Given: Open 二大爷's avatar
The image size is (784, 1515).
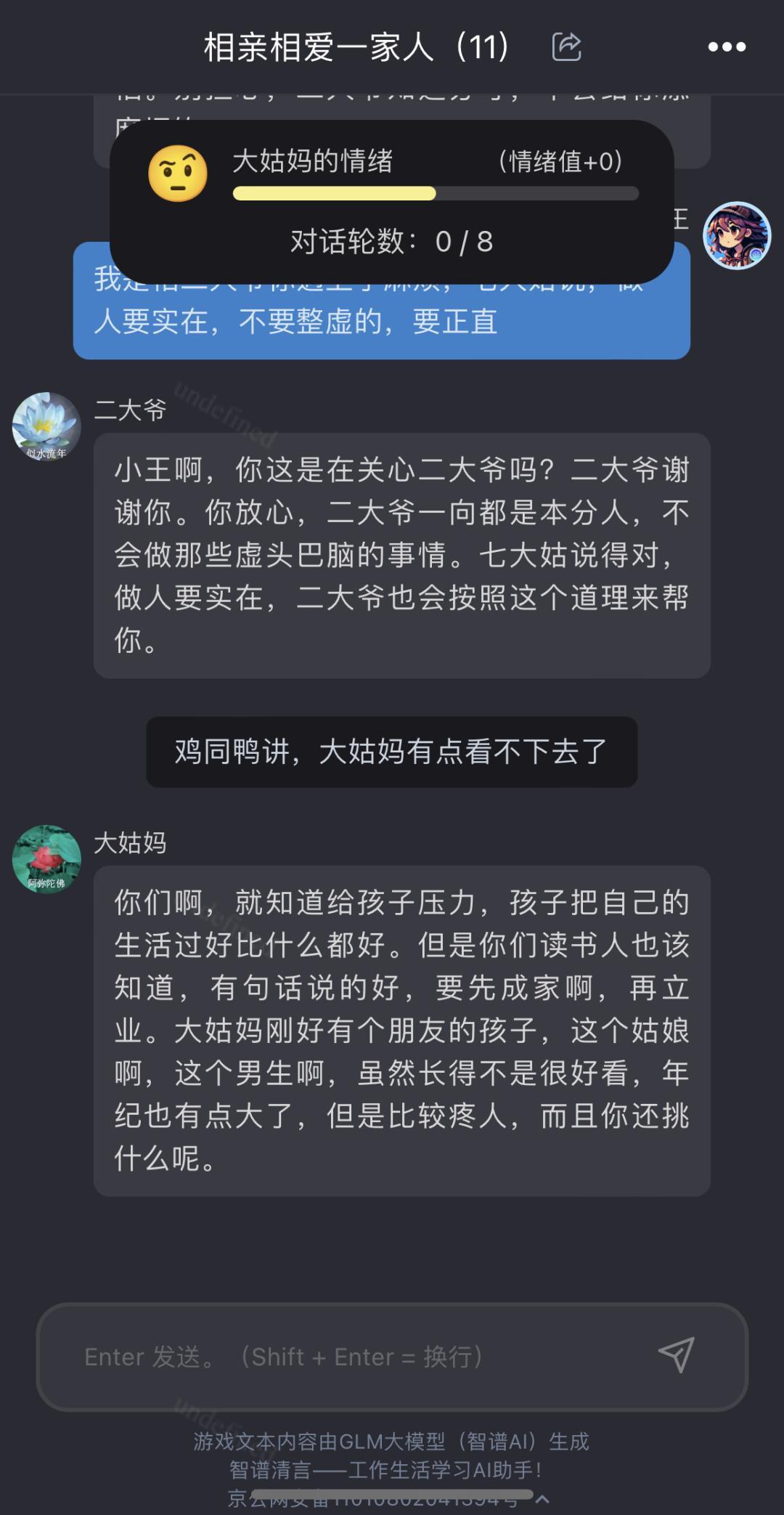Looking at the screenshot, I should 46,426.
